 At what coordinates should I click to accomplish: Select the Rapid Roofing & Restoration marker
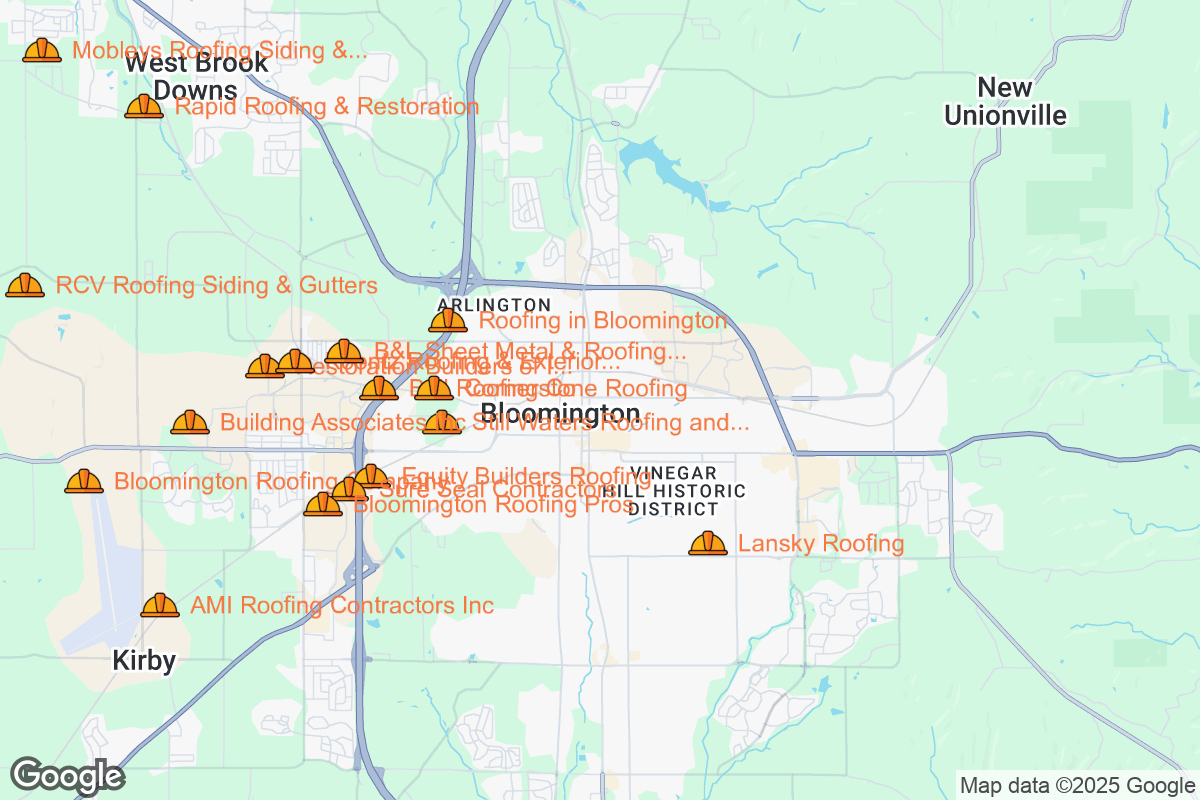pyautogui.click(x=144, y=107)
